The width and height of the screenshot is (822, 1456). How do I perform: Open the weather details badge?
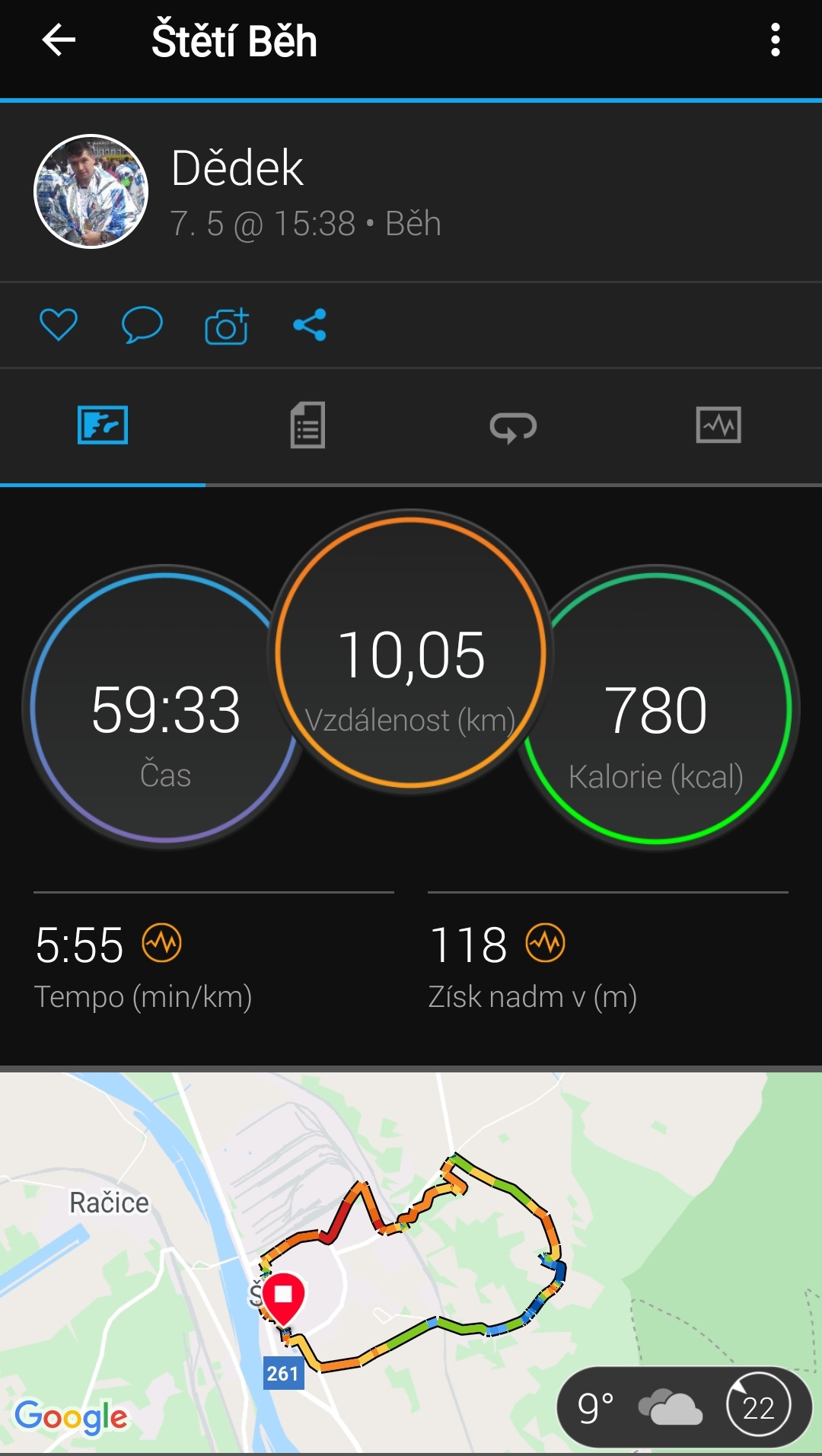pyautogui.click(x=685, y=1407)
